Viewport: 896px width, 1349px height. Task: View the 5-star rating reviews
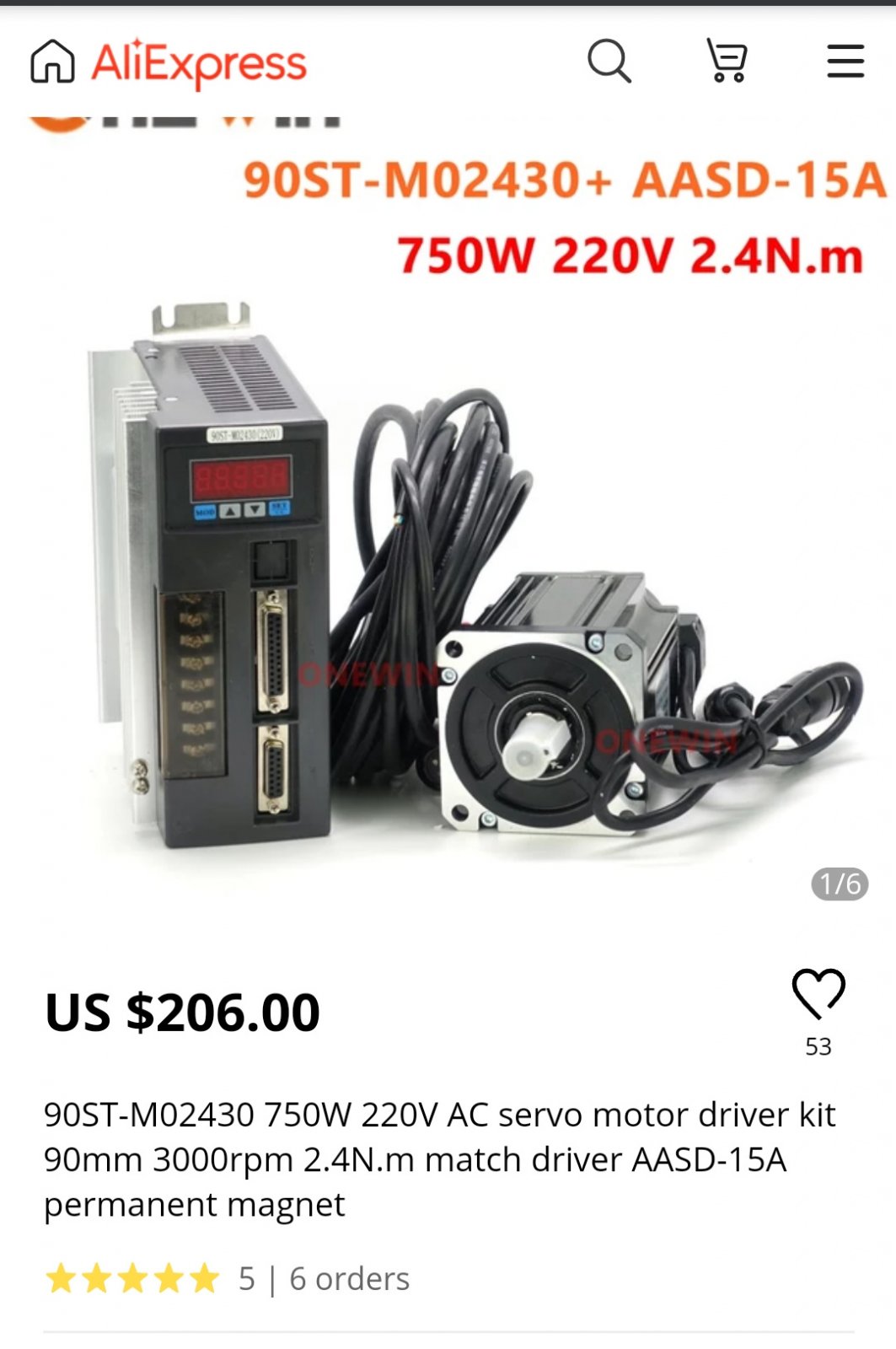133,1279
